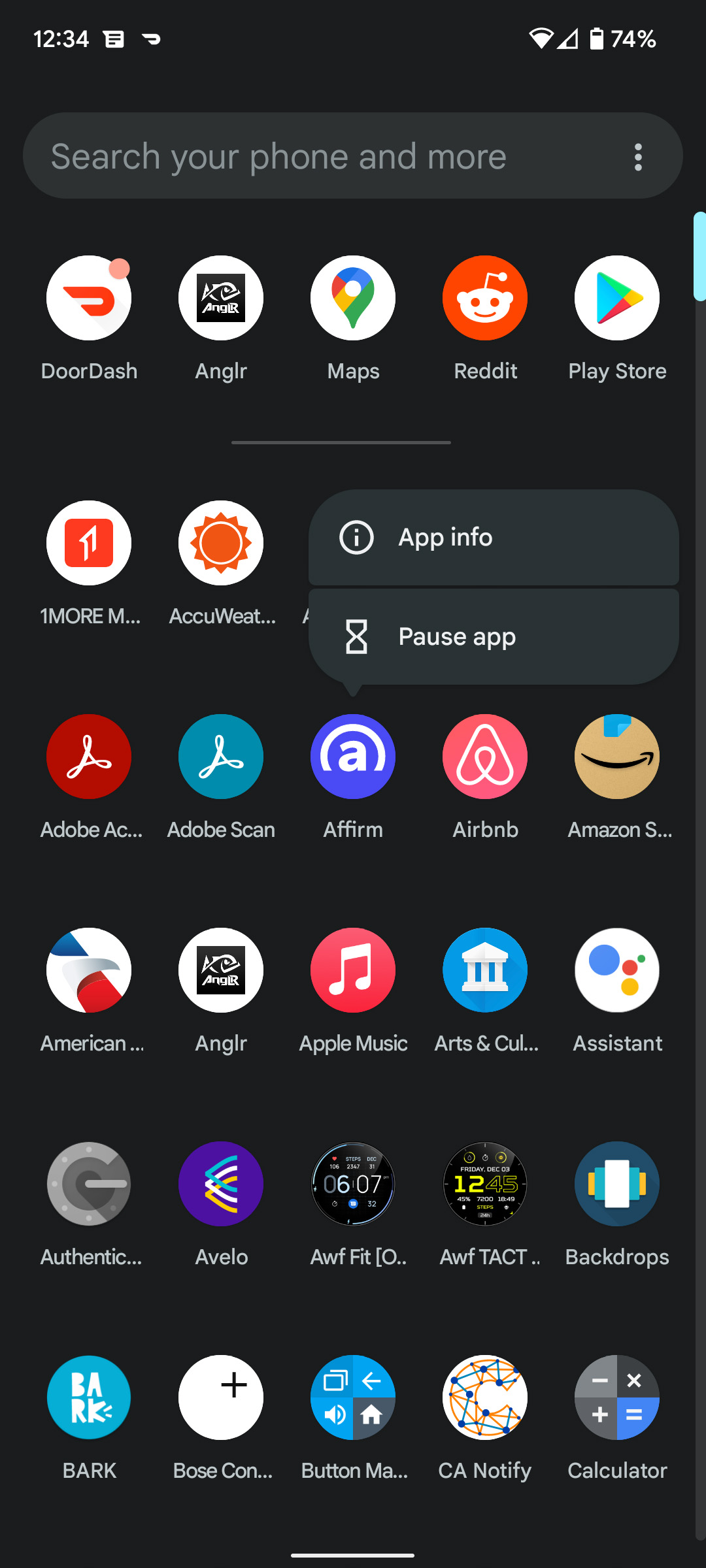Open Google Maps
This screenshot has height=1568, width=706.
click(353, 299)
